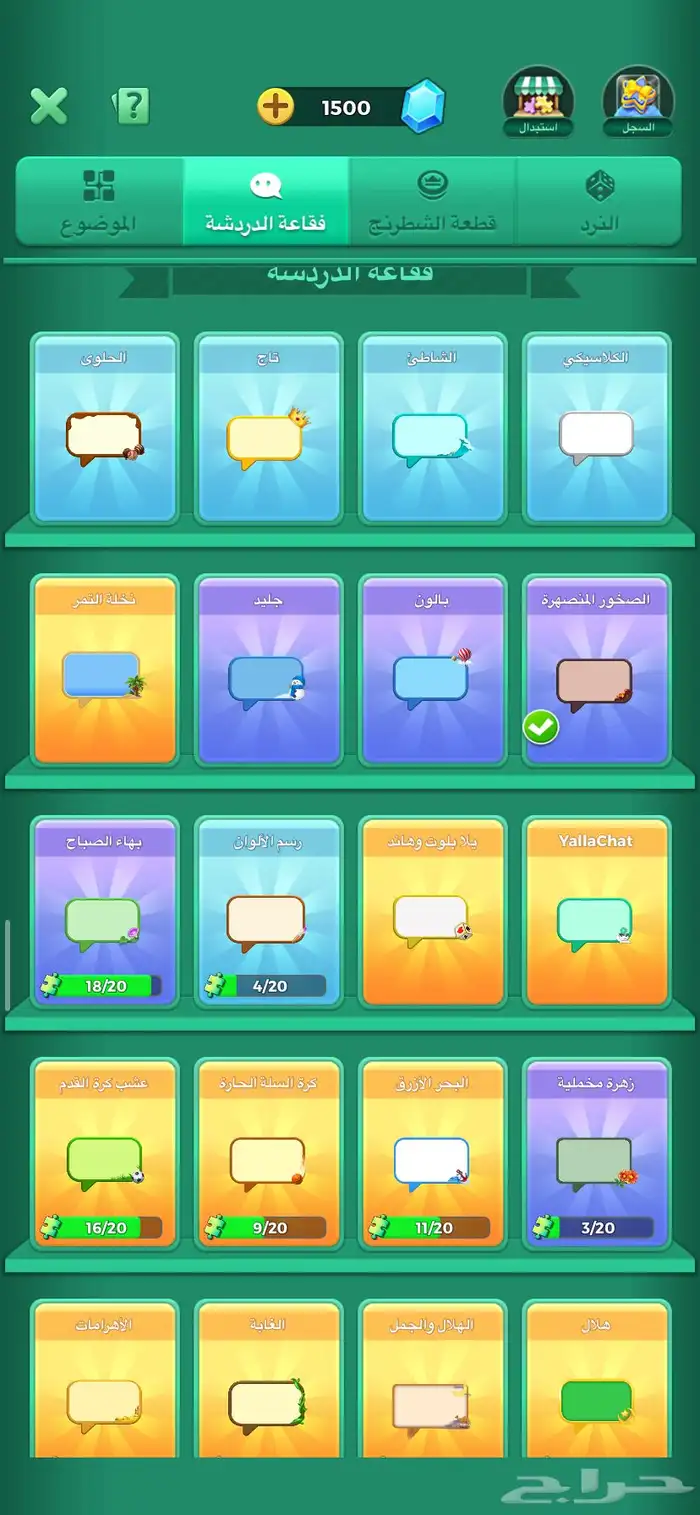Image resolution: width=700 pixels, height=1515 pixels.
Task: Select the نخلة التمر bubble
Action: pyautogui.click(x=105, y=670)
